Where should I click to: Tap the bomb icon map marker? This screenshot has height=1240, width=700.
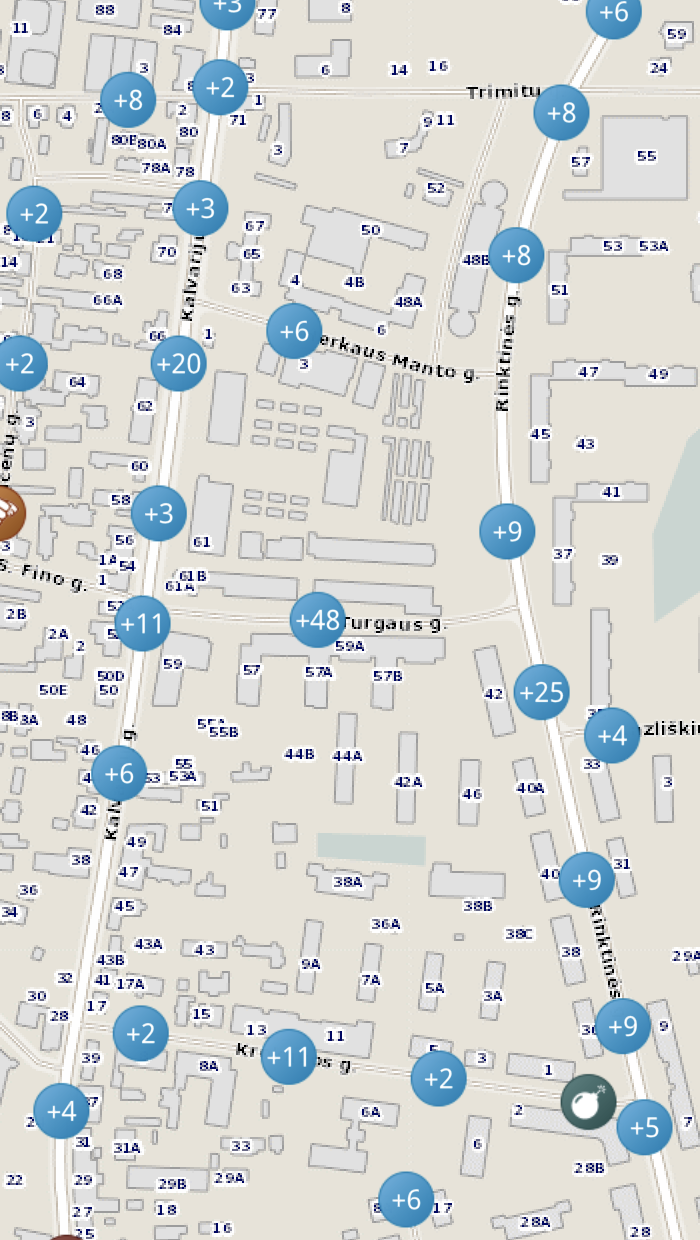(x=588, y=1102)
